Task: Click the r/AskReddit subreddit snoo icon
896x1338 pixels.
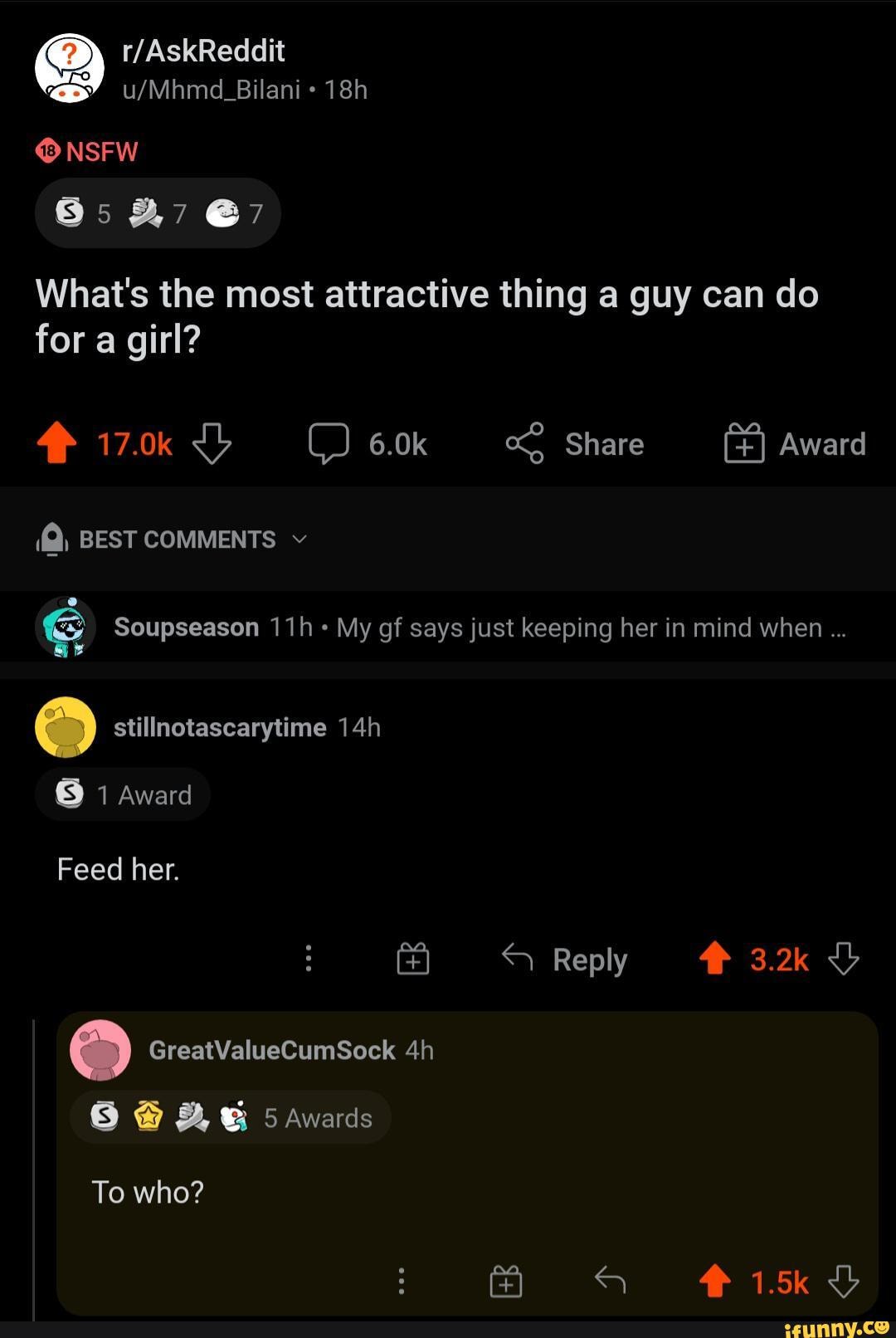Action: 70,66
